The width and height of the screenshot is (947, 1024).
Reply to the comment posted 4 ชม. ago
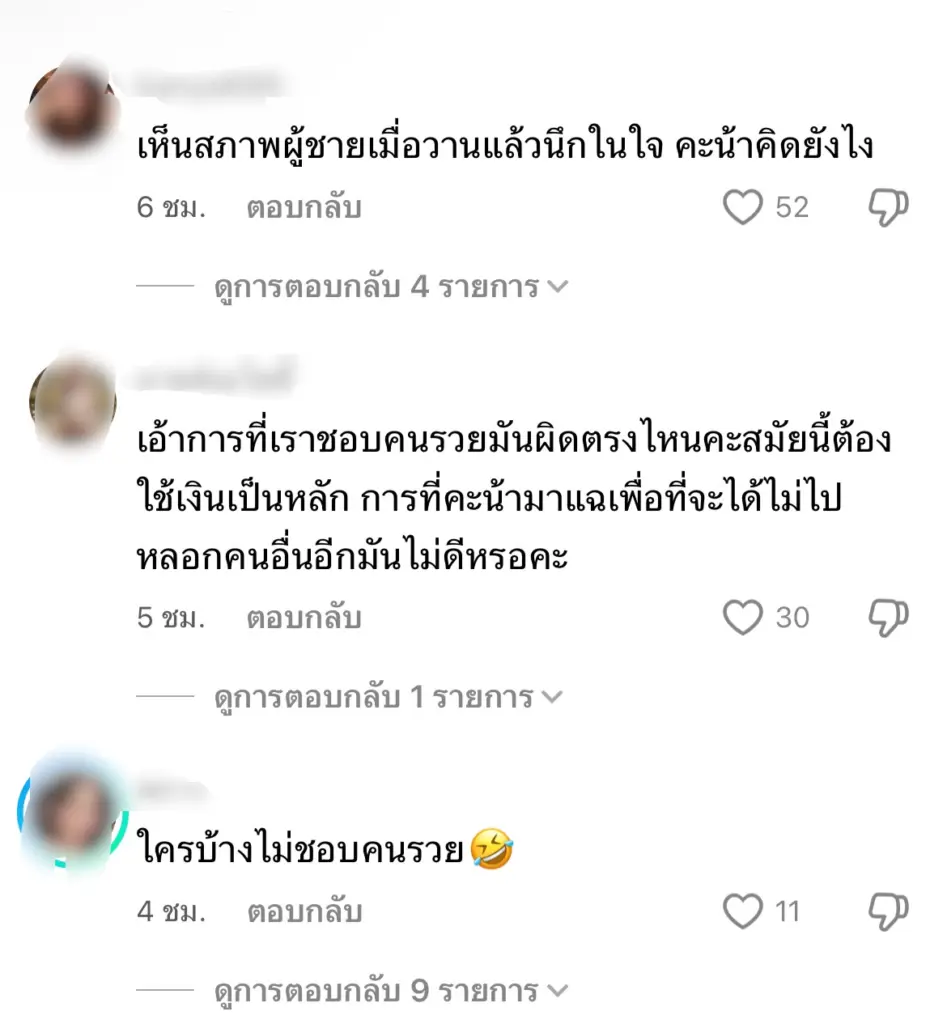[303, 912]
